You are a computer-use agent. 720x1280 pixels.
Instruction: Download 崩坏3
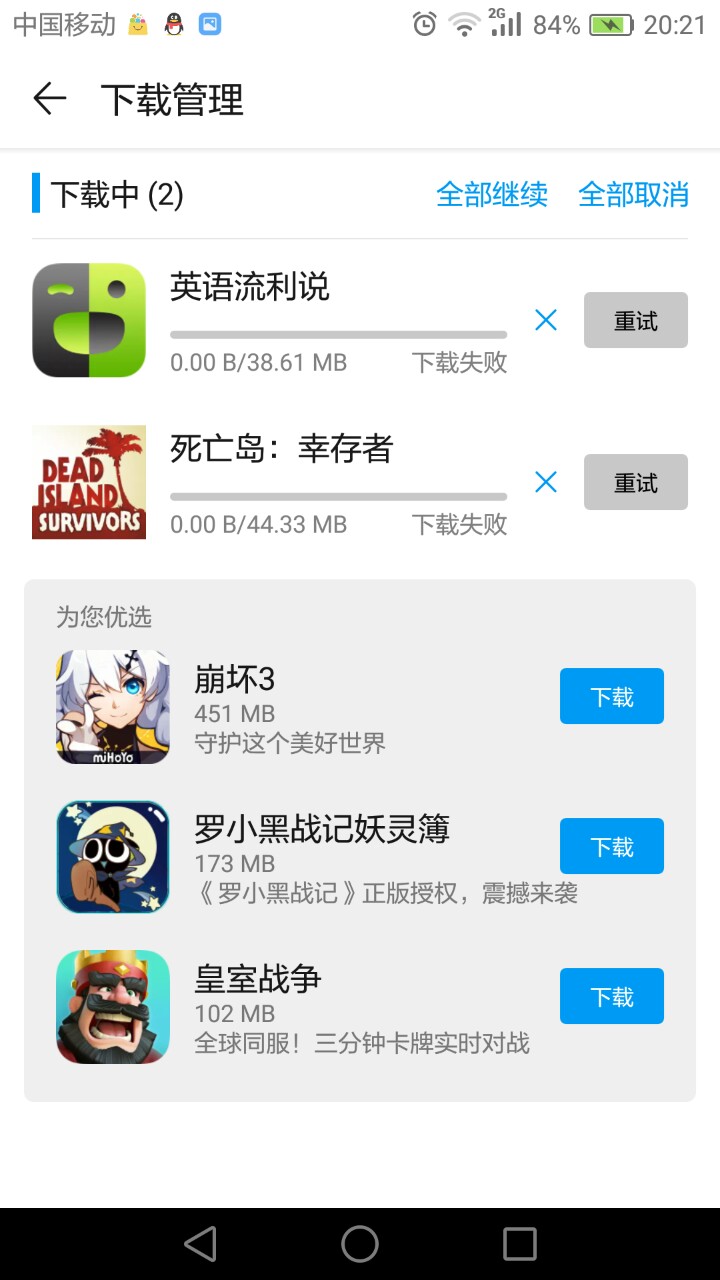tap(611, 696)
